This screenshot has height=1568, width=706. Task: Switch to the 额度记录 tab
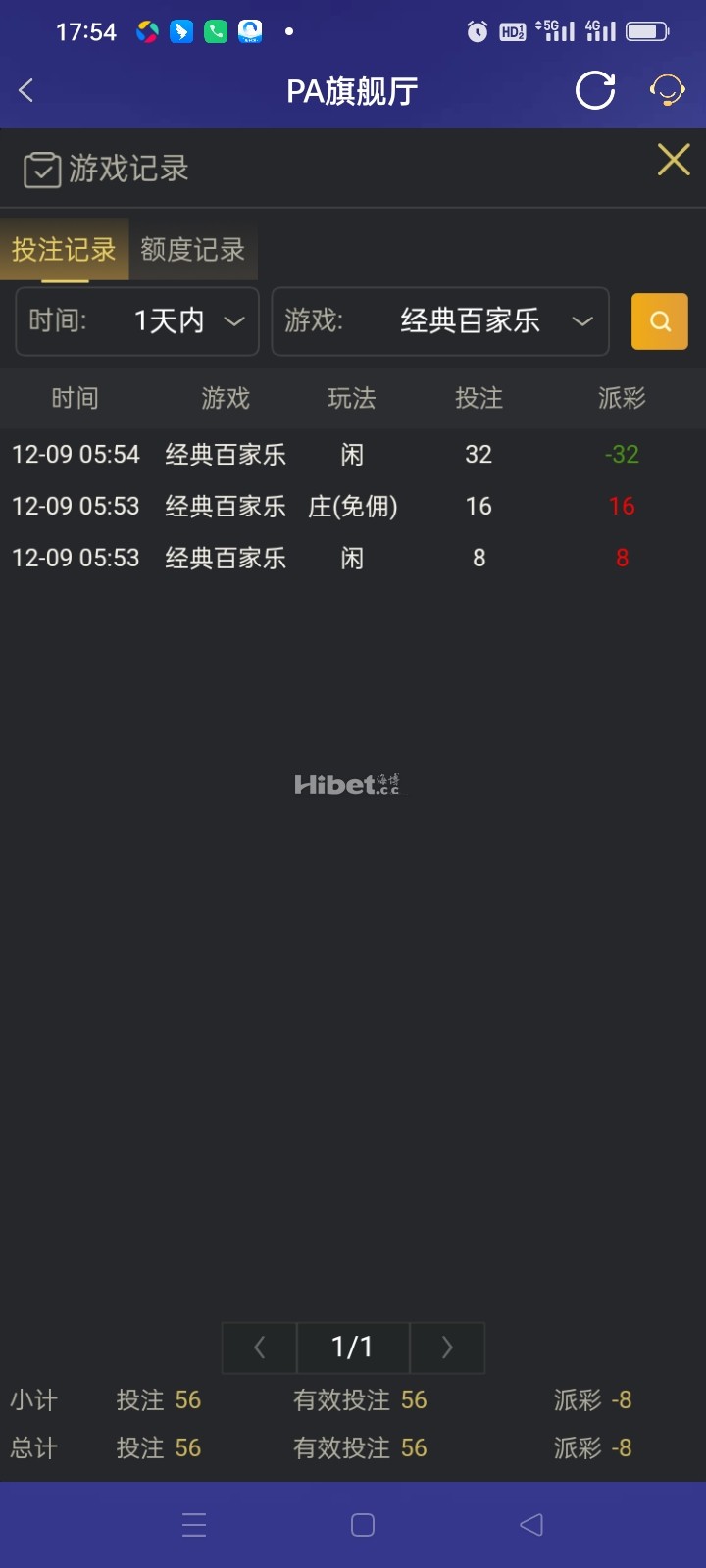pyautogui.click(x=192, y=250)
